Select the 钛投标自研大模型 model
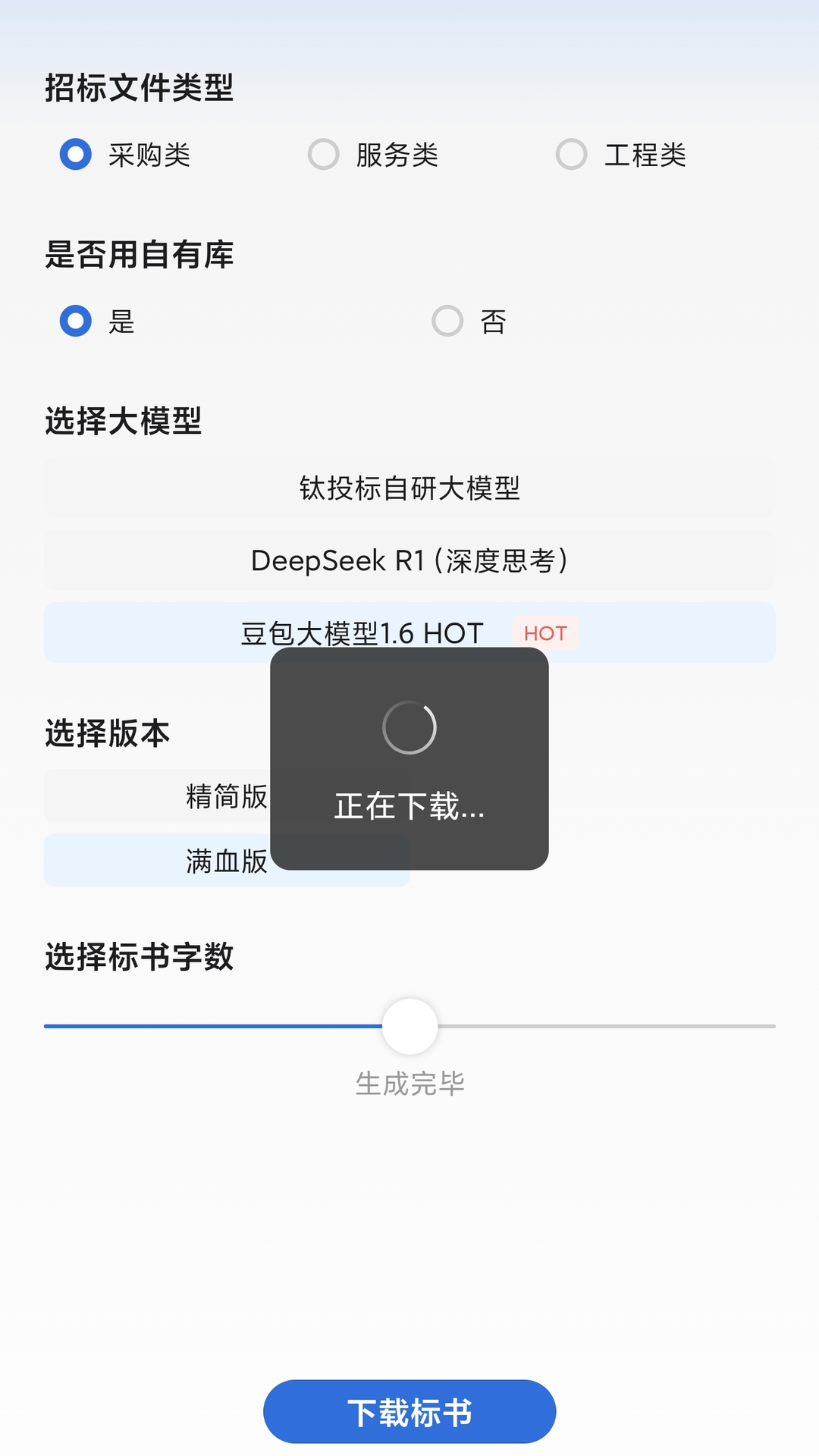The image size is (819, 1456). pos(409,488)
